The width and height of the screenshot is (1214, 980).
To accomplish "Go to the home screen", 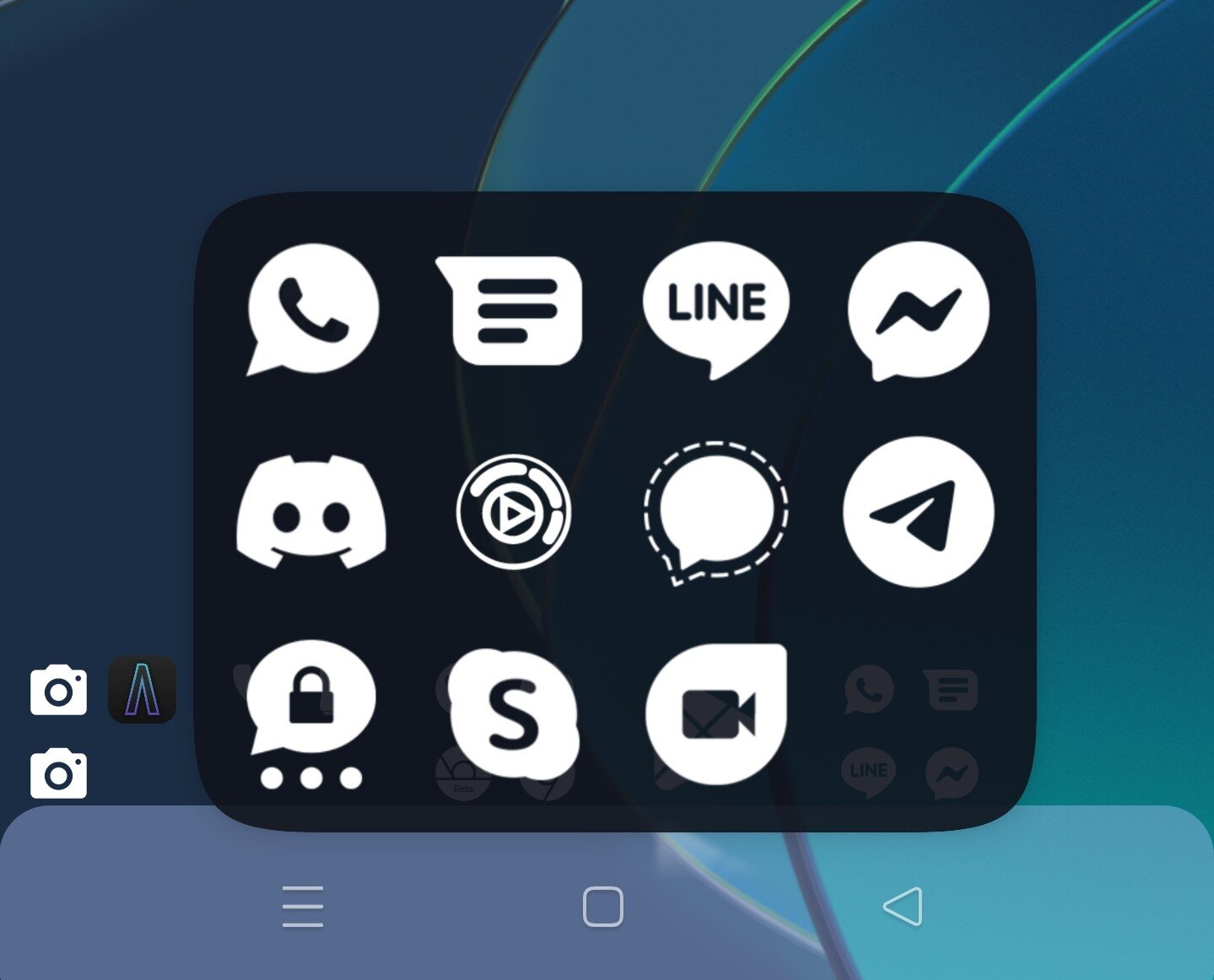I will 603,907.
